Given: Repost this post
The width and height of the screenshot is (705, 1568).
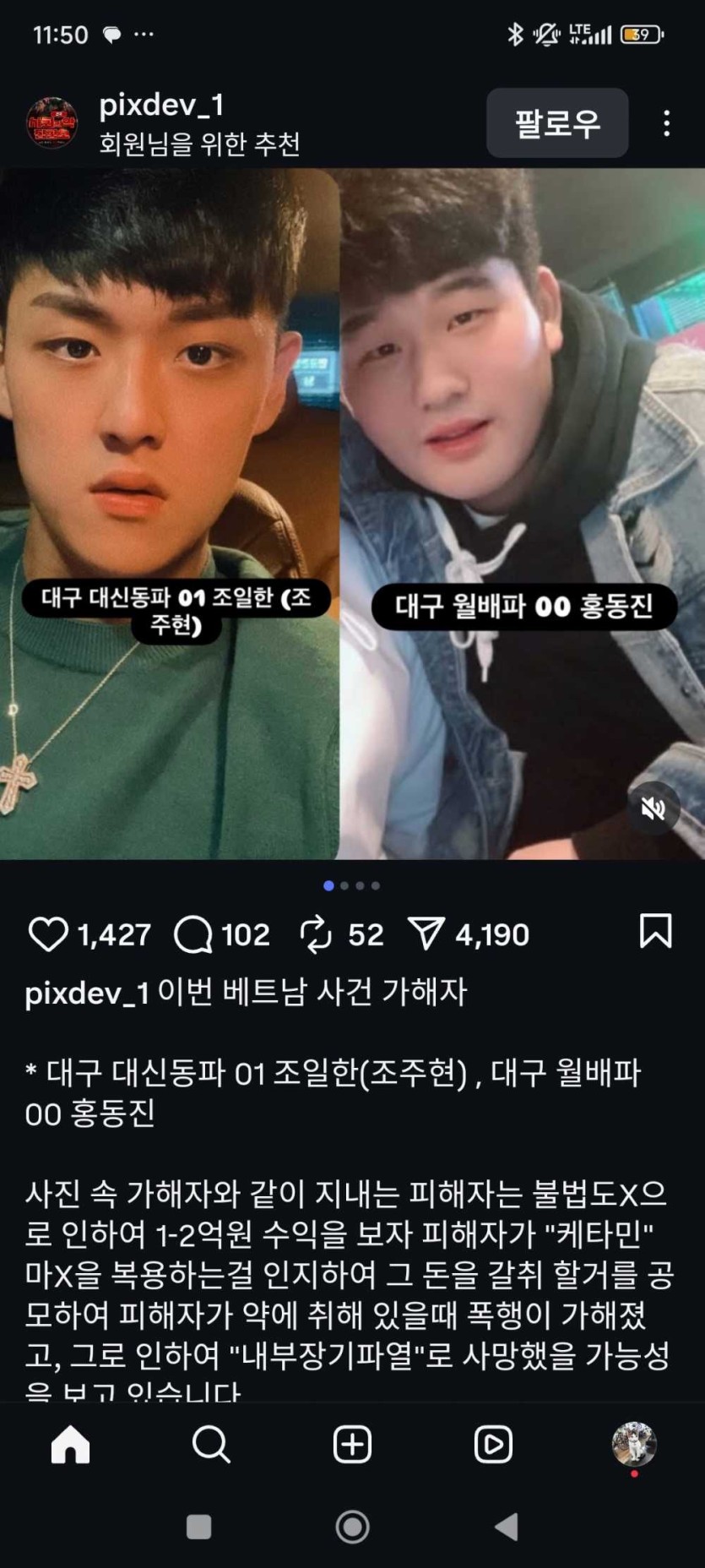Looking at the screenshot, I should (x=316, y=934).
